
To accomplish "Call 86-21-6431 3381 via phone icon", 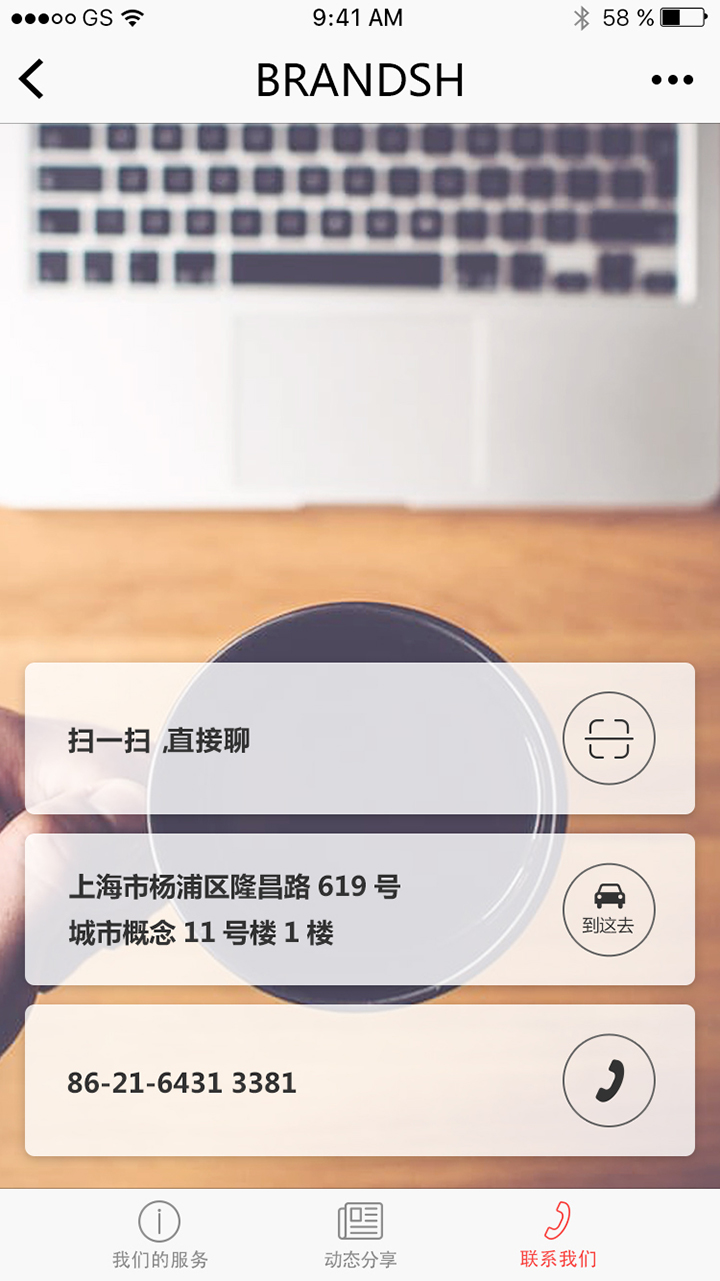I will tap(609, 1081).
